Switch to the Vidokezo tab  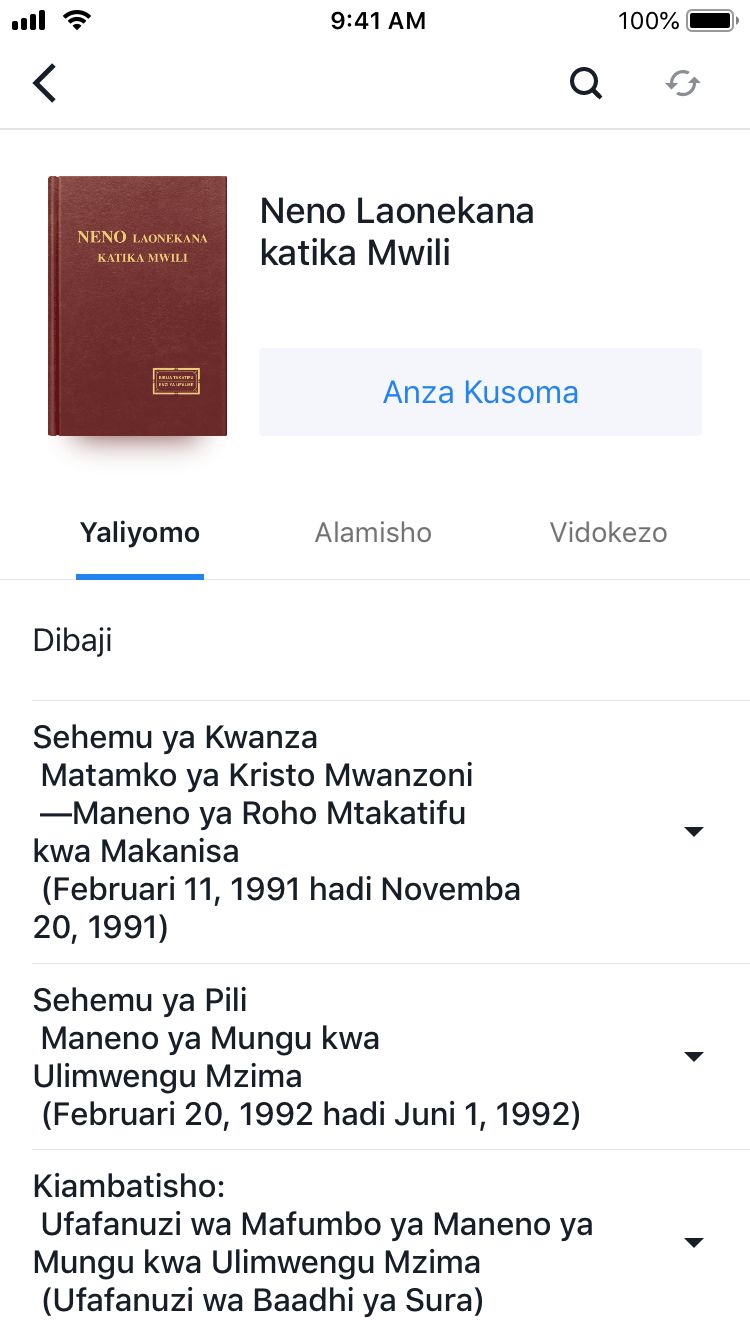click(608, 532)
